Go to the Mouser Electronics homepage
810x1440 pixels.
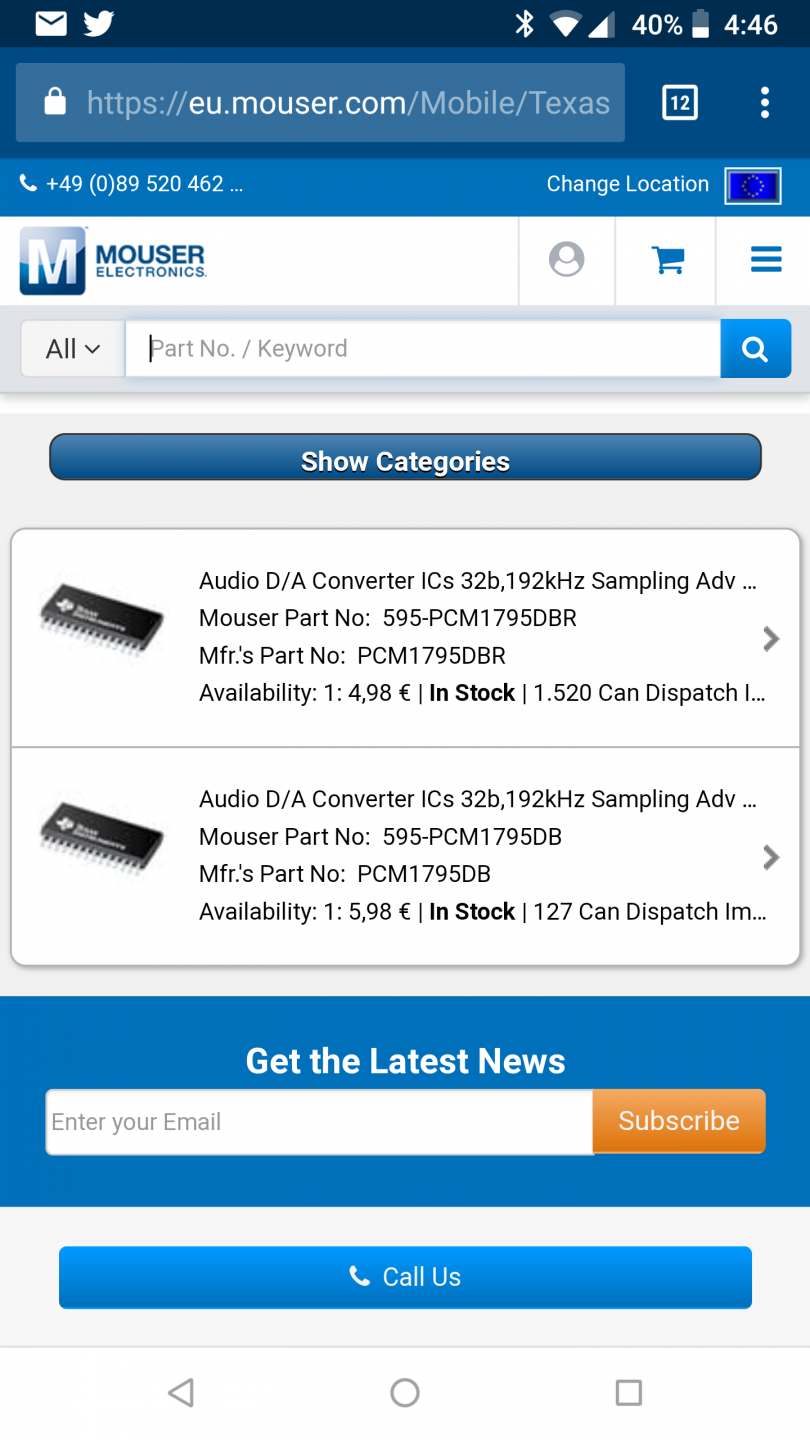(113, 260)
